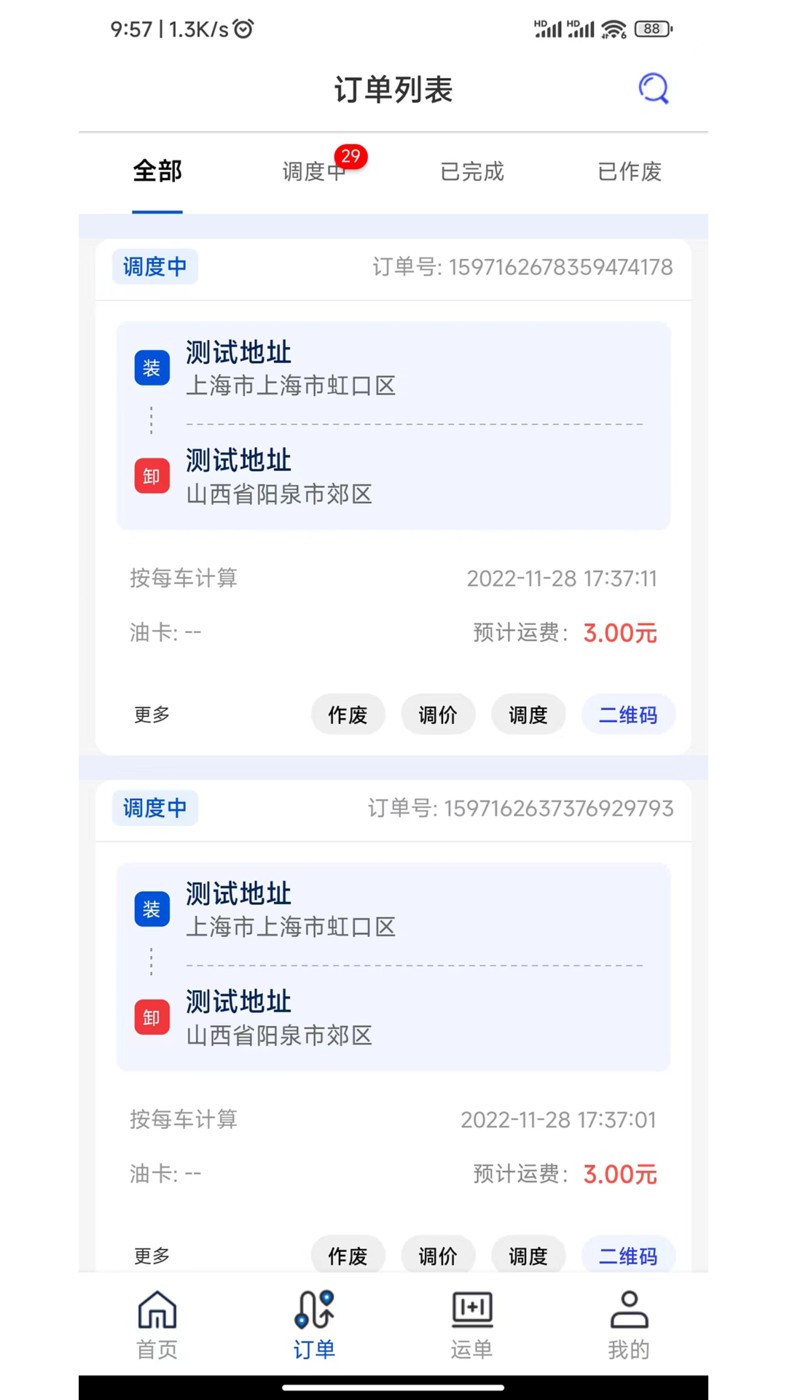The image size is (787, 1400).
Task: Click the red 卸 unloading icon on first order
Action: click(x=151, y=476)
